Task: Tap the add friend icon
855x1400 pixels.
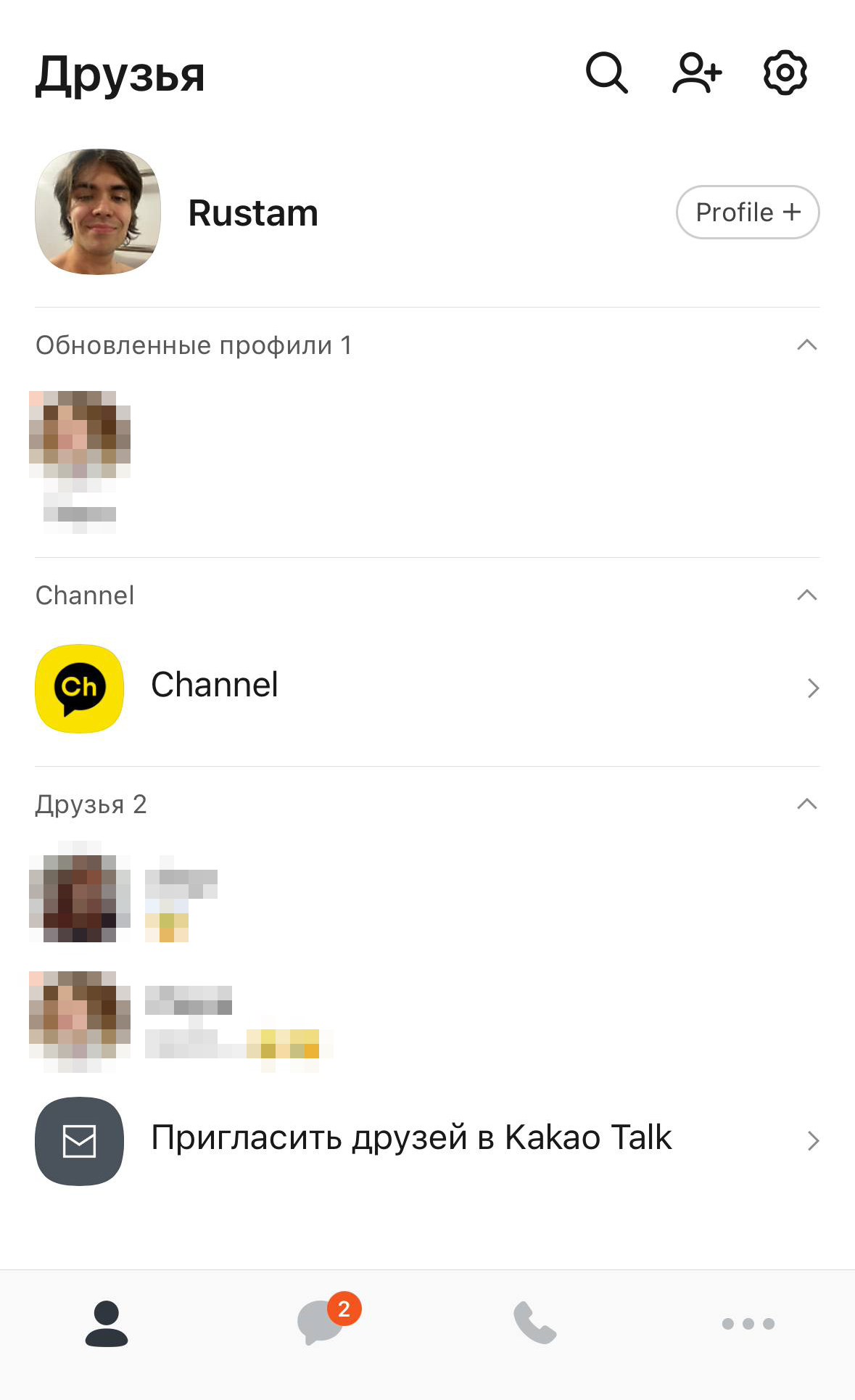Action: [x=696, y=73]
